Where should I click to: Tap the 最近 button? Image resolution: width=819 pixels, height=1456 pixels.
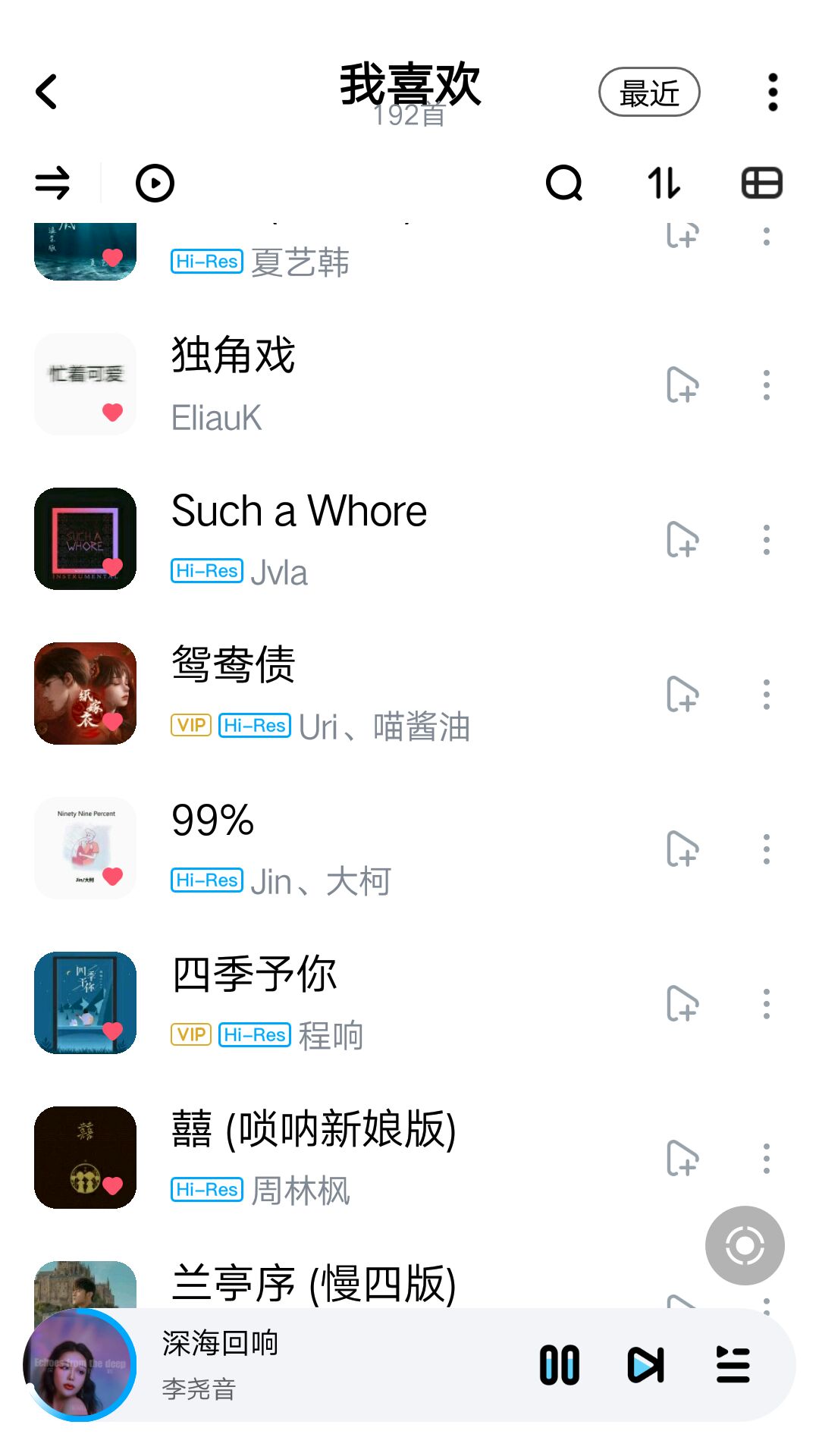click(x=649, y=93)
